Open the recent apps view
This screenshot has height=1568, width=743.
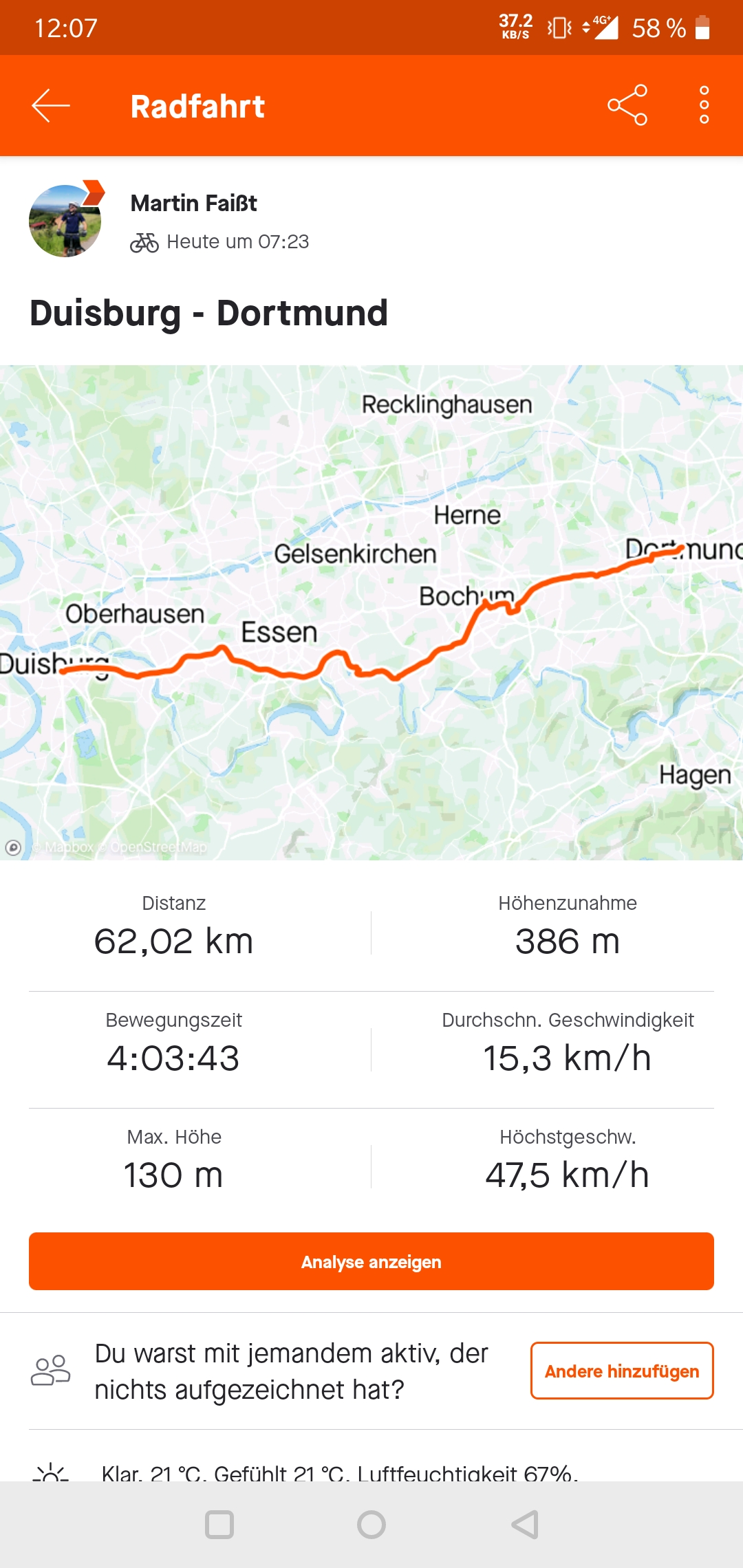[219, 1525]
